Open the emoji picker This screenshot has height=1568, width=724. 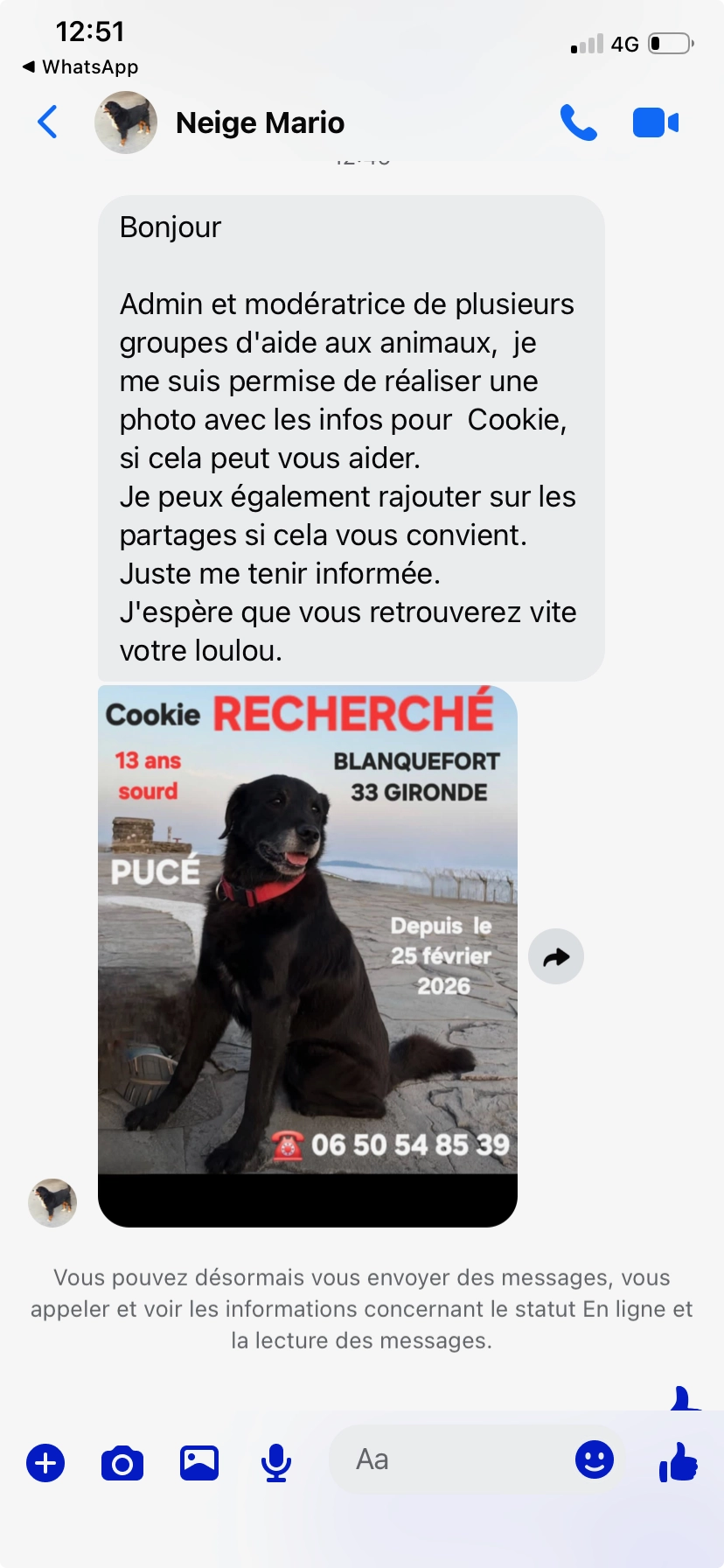(595, 1459)
